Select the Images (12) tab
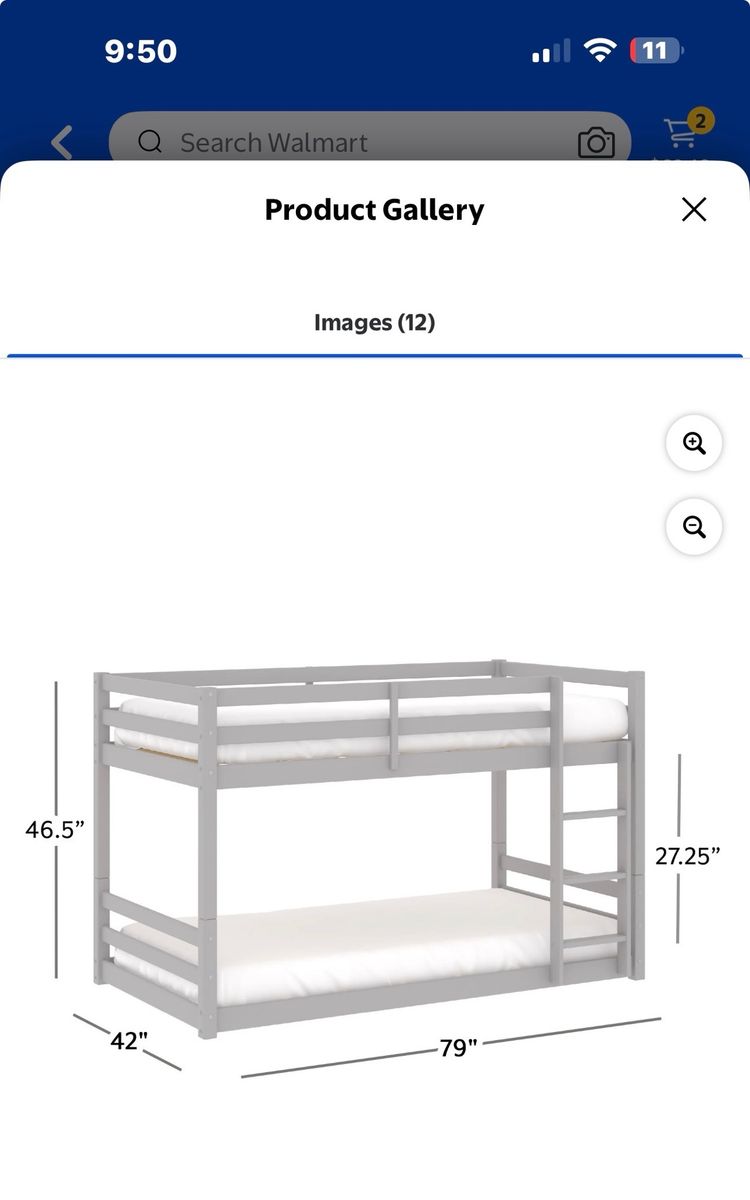This screenshot has height=1200, width=750. (x=375, y=323)
